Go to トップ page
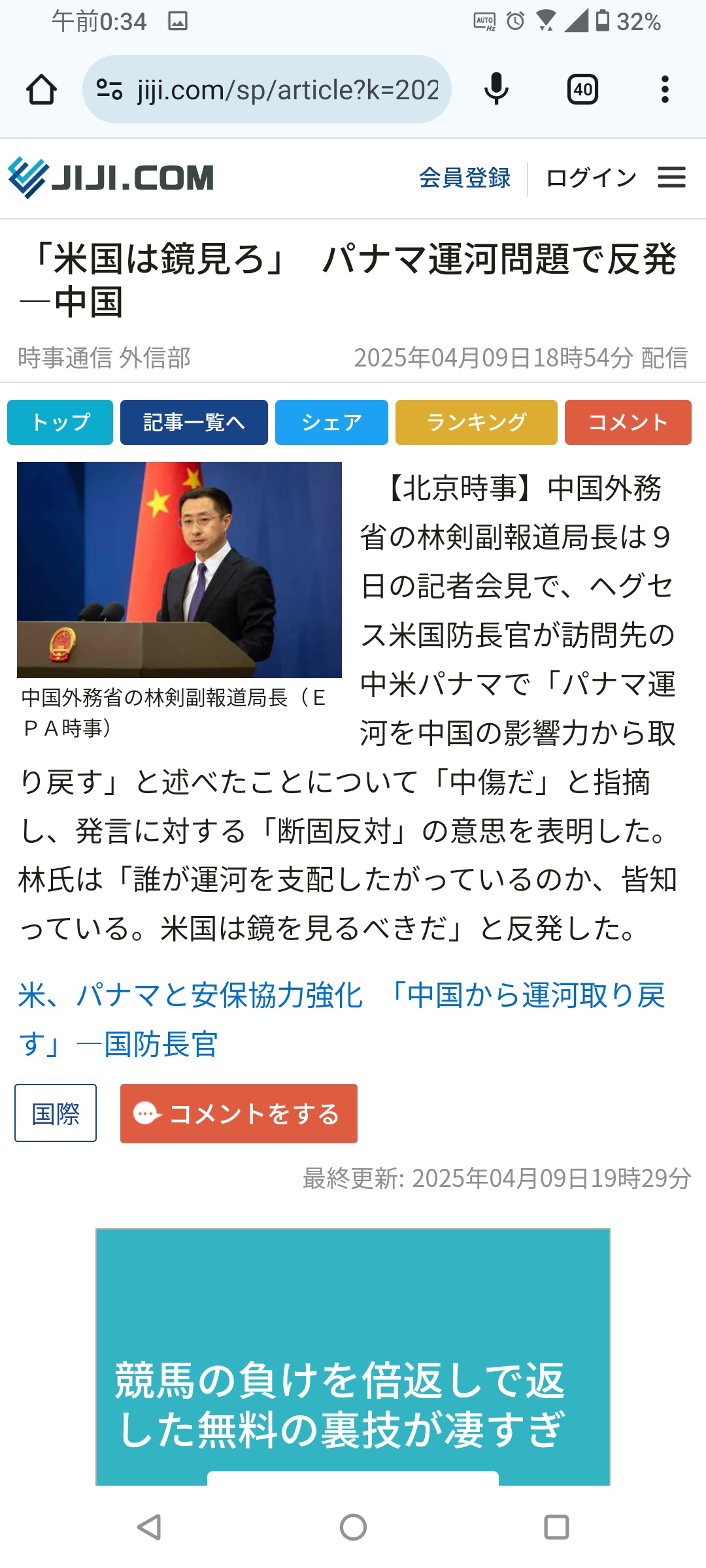Image resolution: width=706 pixels, height=1568 pixels. [60, 422]
